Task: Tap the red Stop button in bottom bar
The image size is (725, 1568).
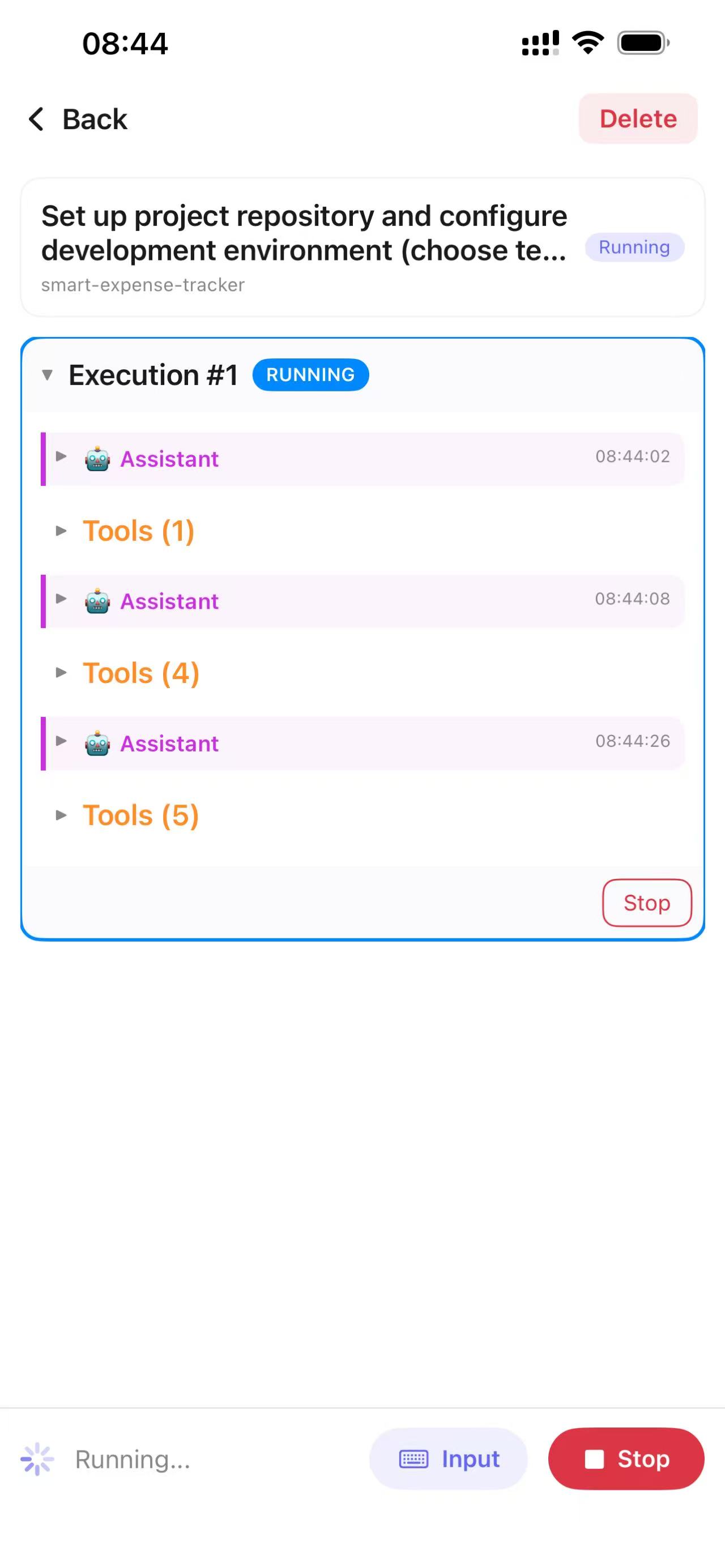Action: (626, 1459)
